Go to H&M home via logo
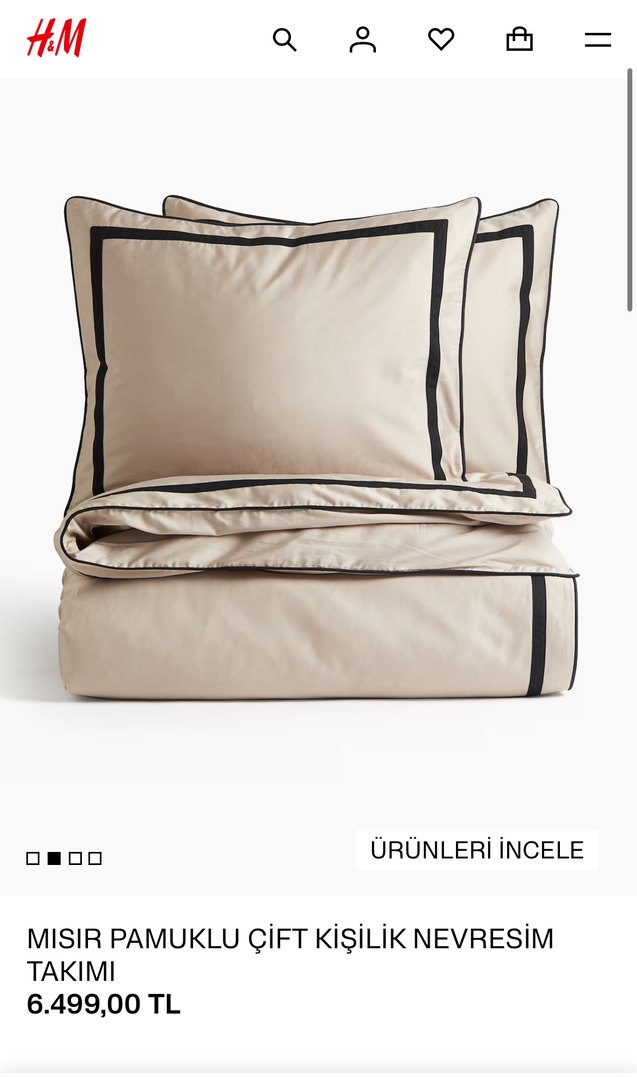The image size is (637, 1077). coord(56,38)
